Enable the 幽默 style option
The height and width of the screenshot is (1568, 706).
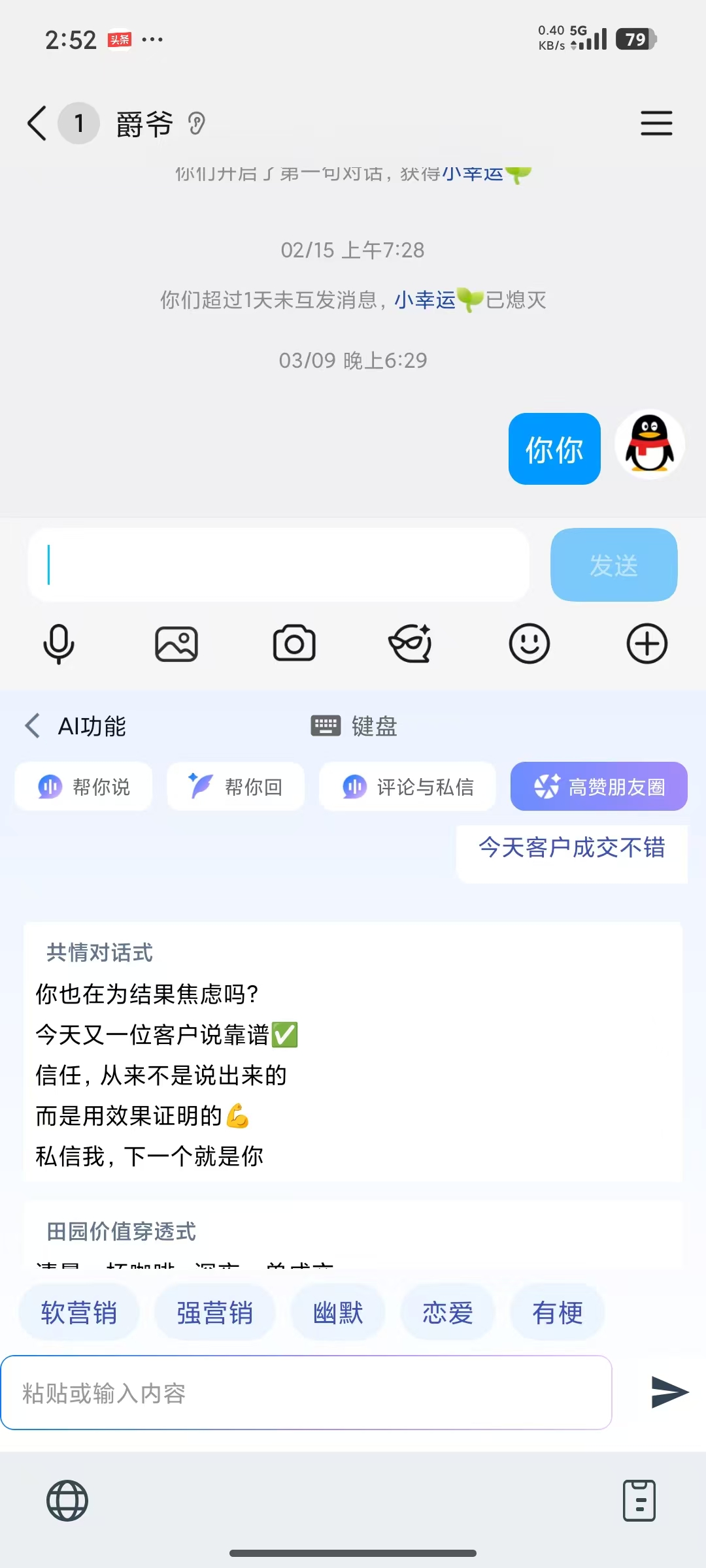click(x=337, y=1313)
